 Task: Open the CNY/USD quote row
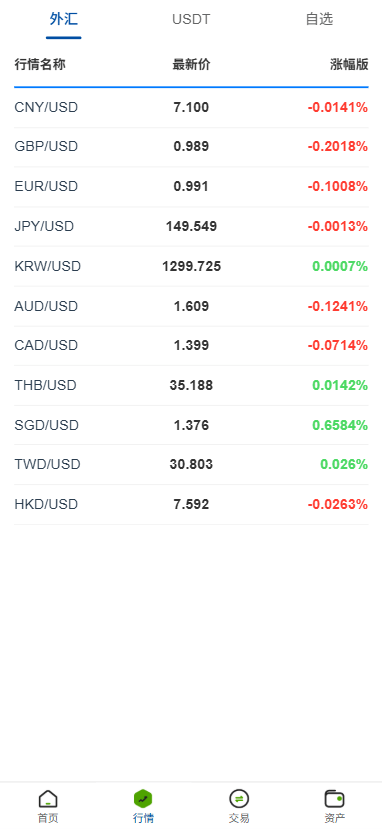pyautogui.click(x=191, y=108)
